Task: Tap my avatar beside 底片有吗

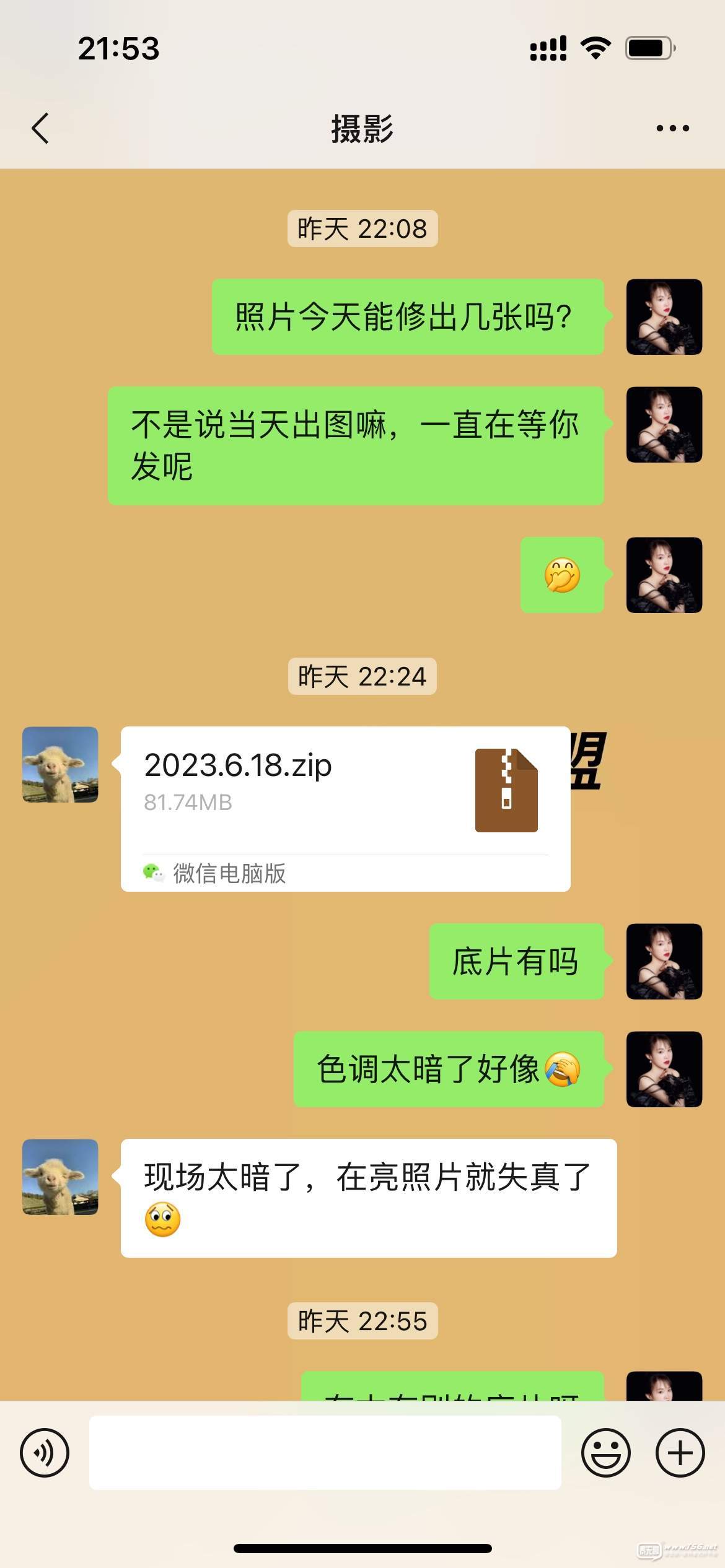Action: pyautogui.click(x=664, y=961)
